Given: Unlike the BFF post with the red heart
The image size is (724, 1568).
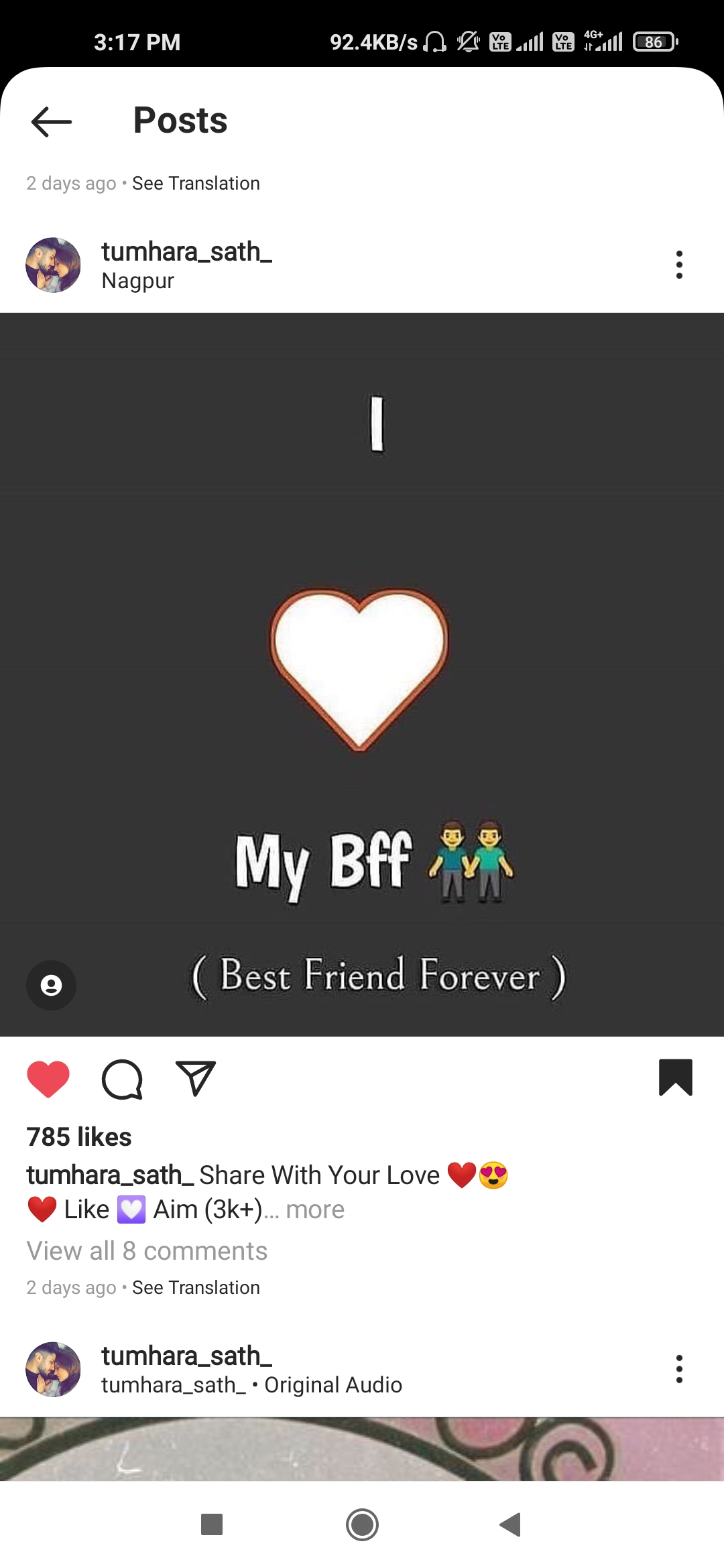Looking at the screenshot, I should point(48,1079).
